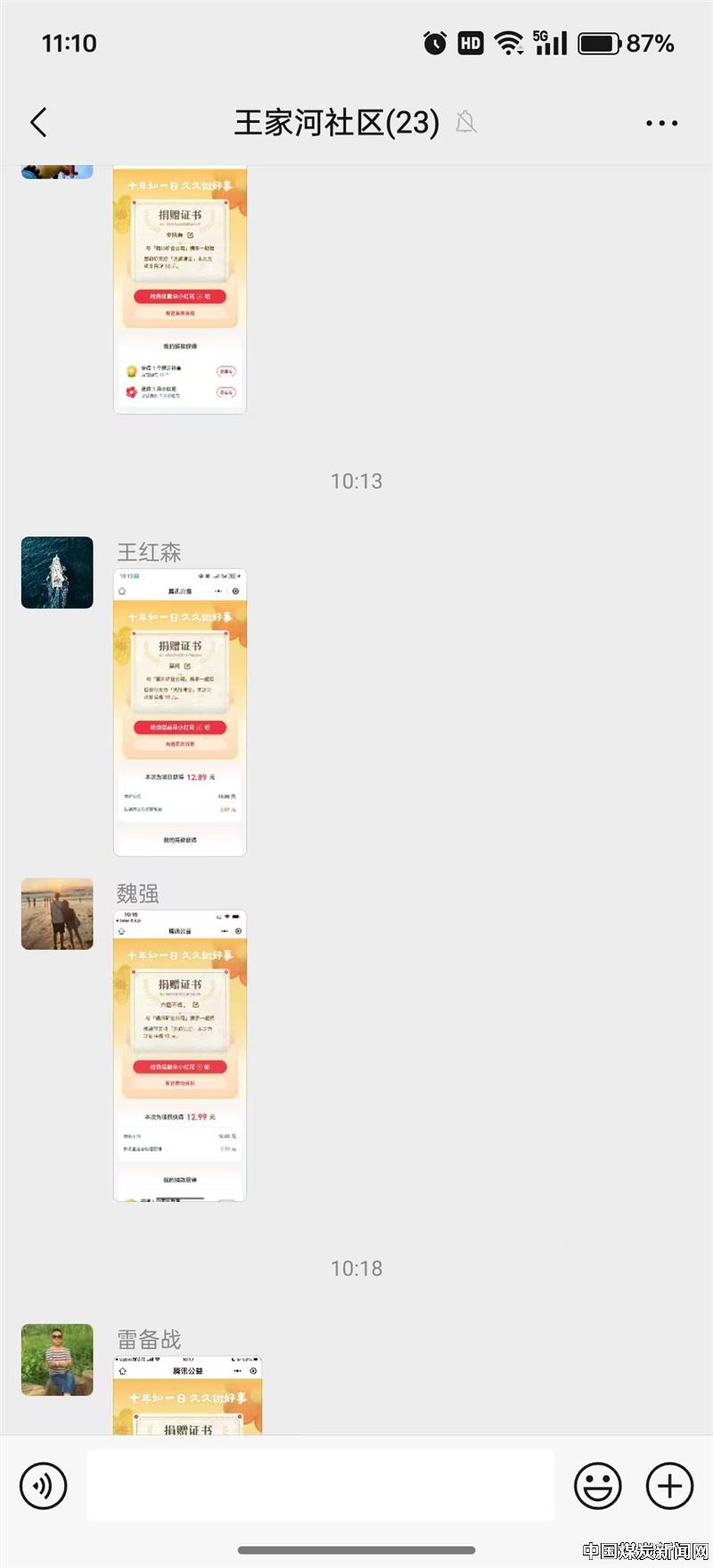The height and width of the screenshot is (1568, 713).
Task: View the image shared by 雷备战
Action: pos(187,1395)
